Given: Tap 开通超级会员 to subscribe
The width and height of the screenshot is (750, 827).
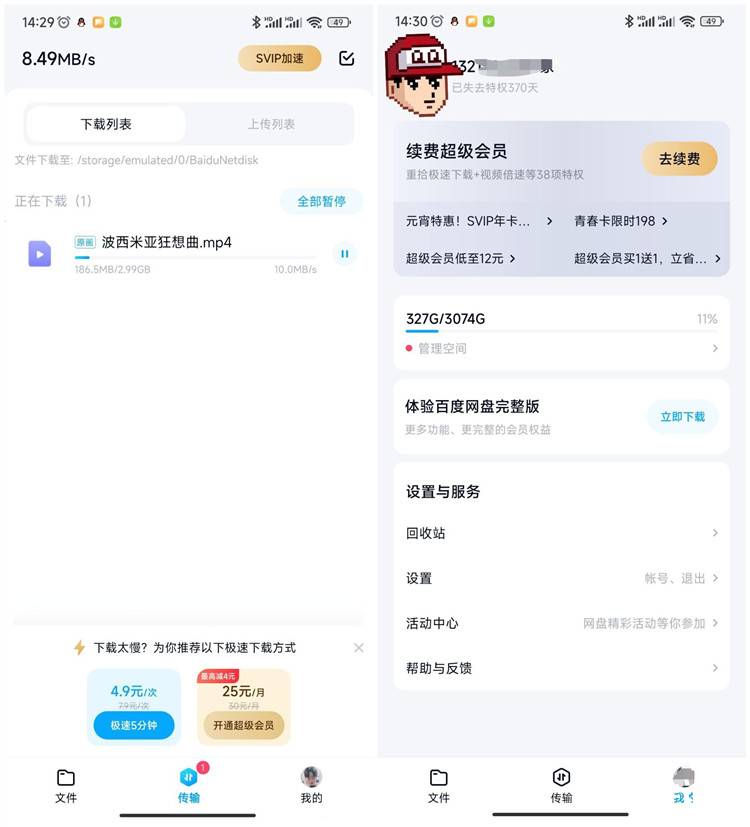Looking at the screenshot, I should (244, 725).
